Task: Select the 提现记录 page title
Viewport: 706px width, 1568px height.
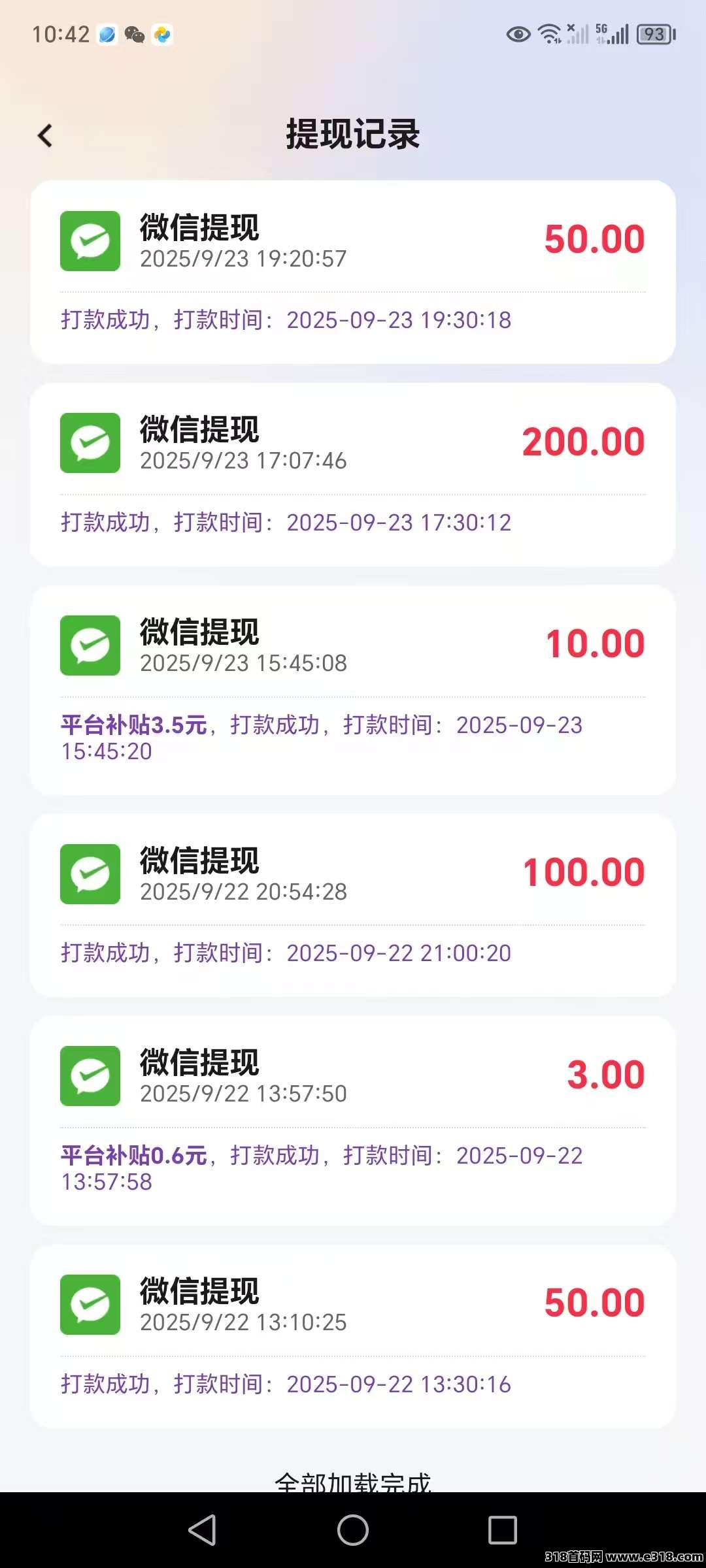Action: click(353, 135)
